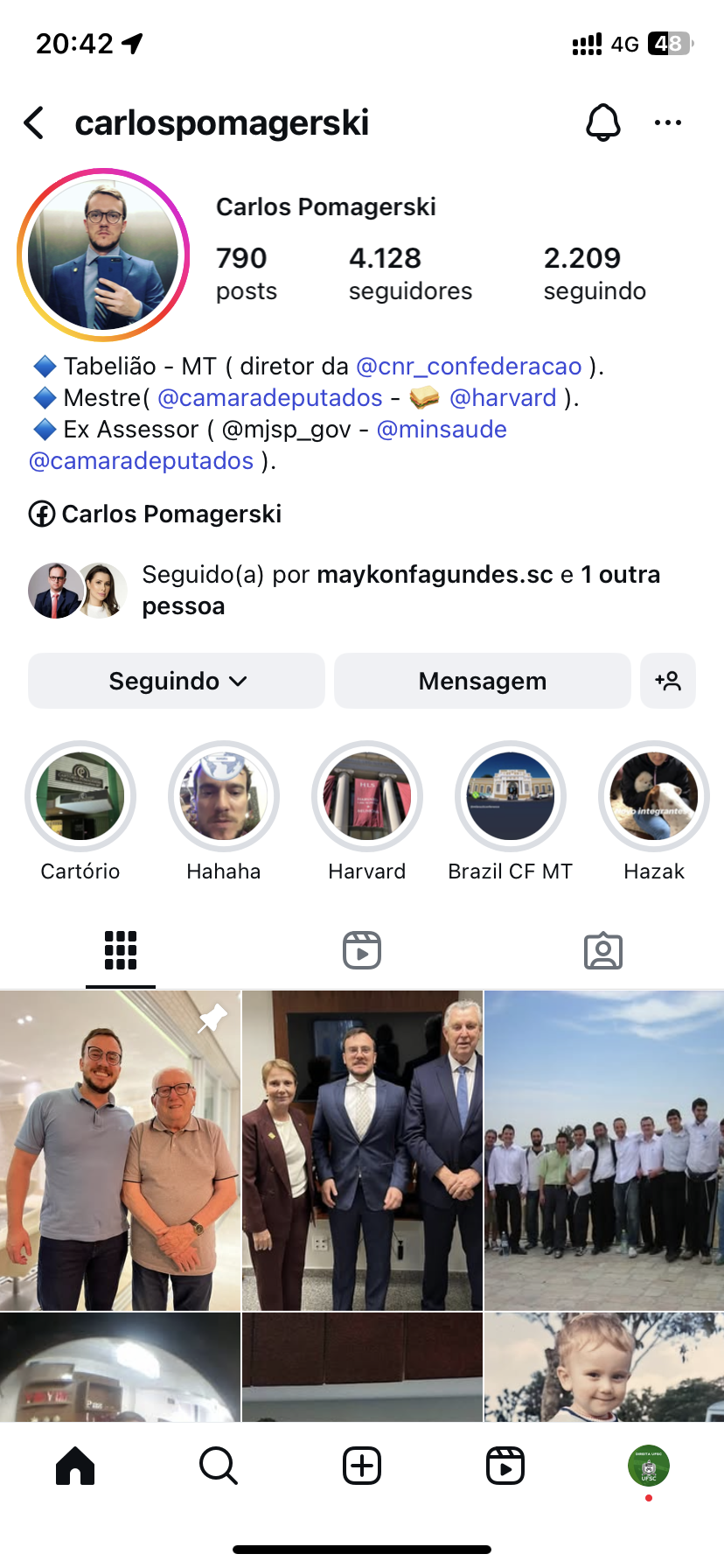Open the notifications bell for this profile
The width and height of the screenshot is (724, 1568).
[602, 123]
